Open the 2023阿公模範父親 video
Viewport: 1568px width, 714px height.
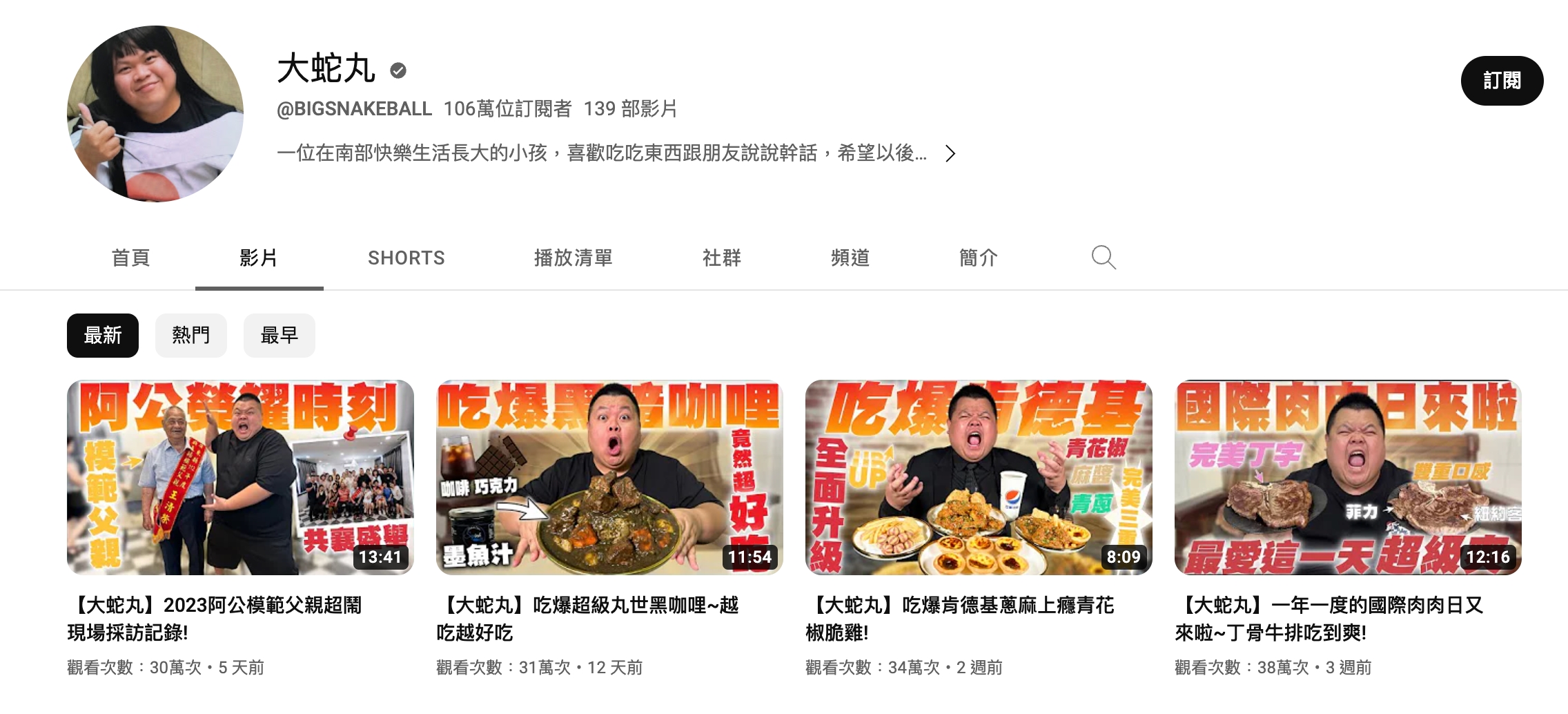[239, 477]
